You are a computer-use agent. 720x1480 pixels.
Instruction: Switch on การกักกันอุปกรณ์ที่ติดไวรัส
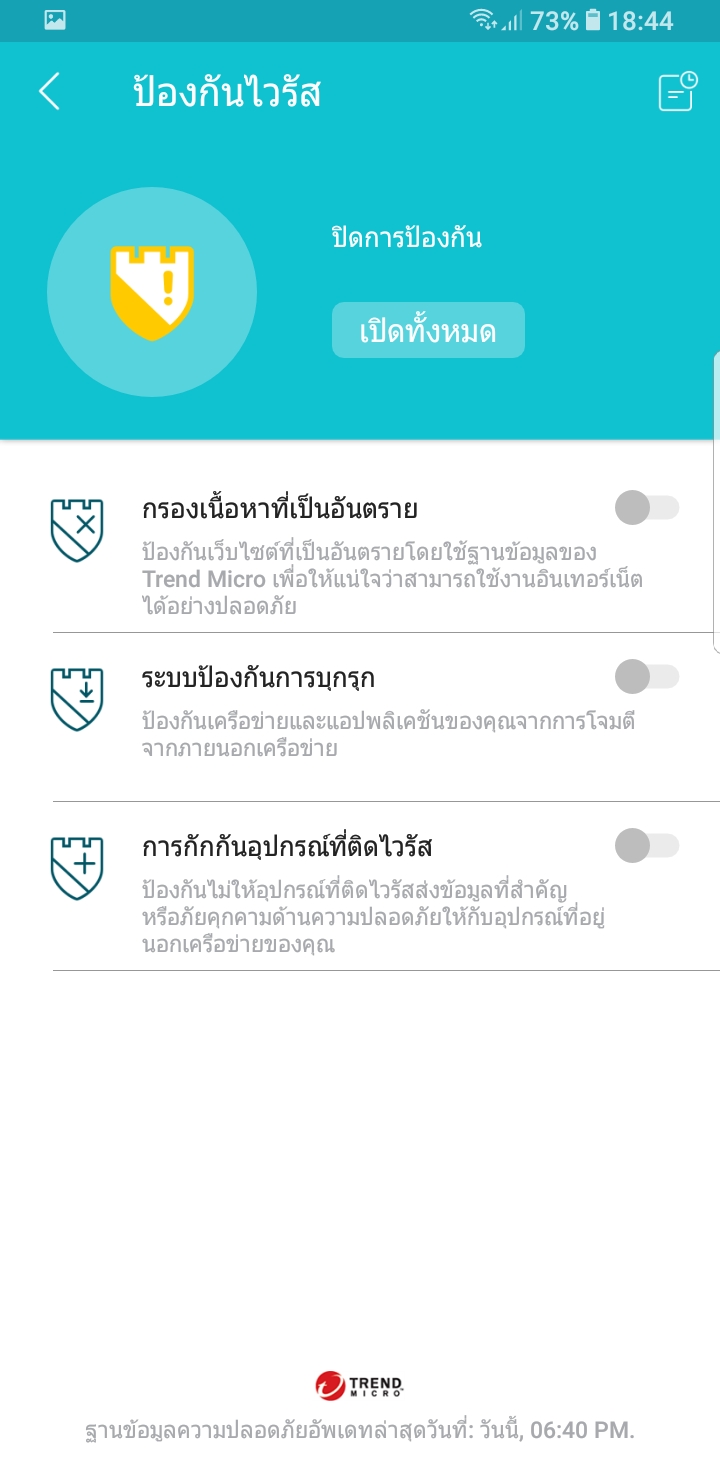tap(646, 847)
